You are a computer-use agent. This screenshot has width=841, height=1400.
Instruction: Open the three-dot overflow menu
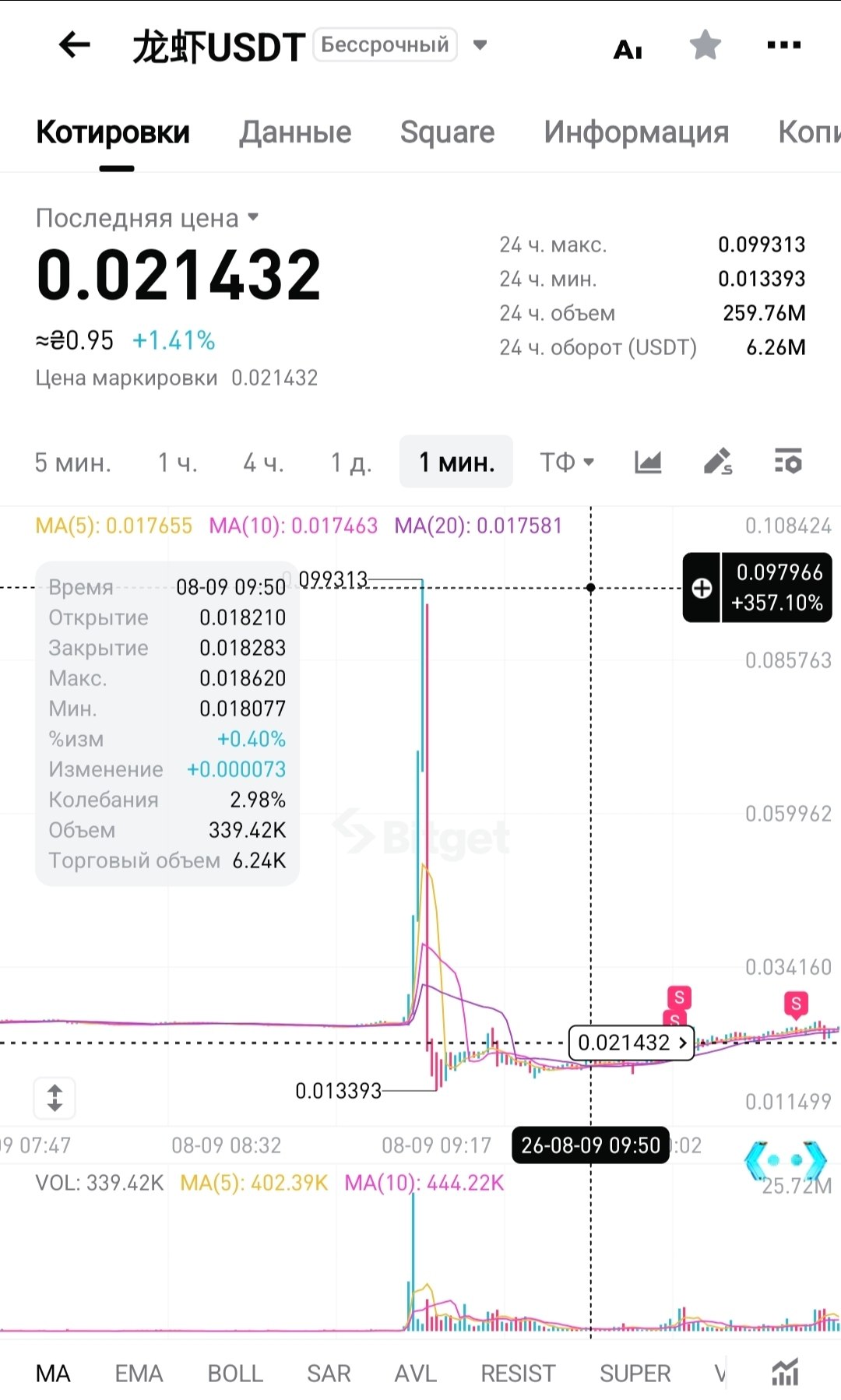[x=783, y=45]
